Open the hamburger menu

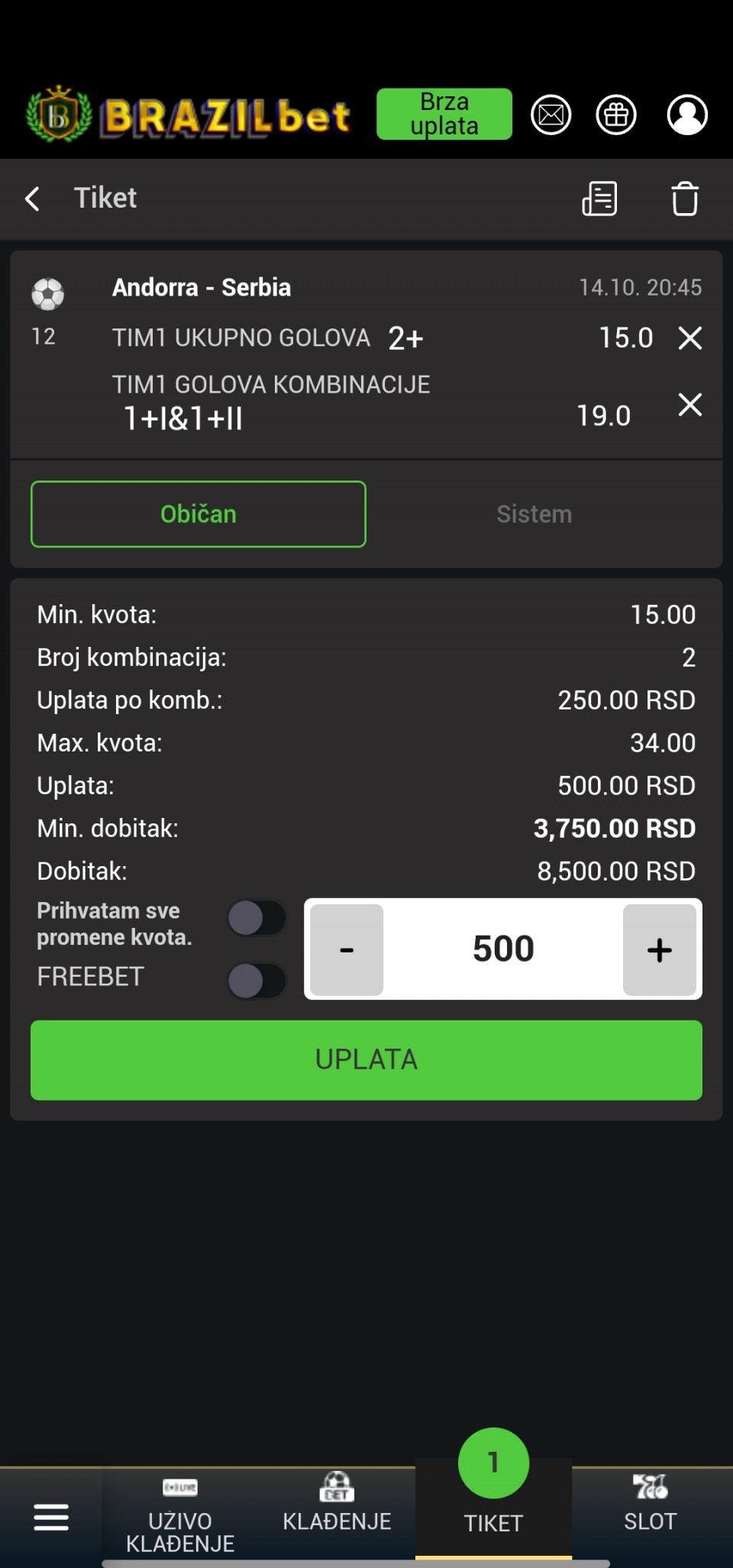point(51,1517)
